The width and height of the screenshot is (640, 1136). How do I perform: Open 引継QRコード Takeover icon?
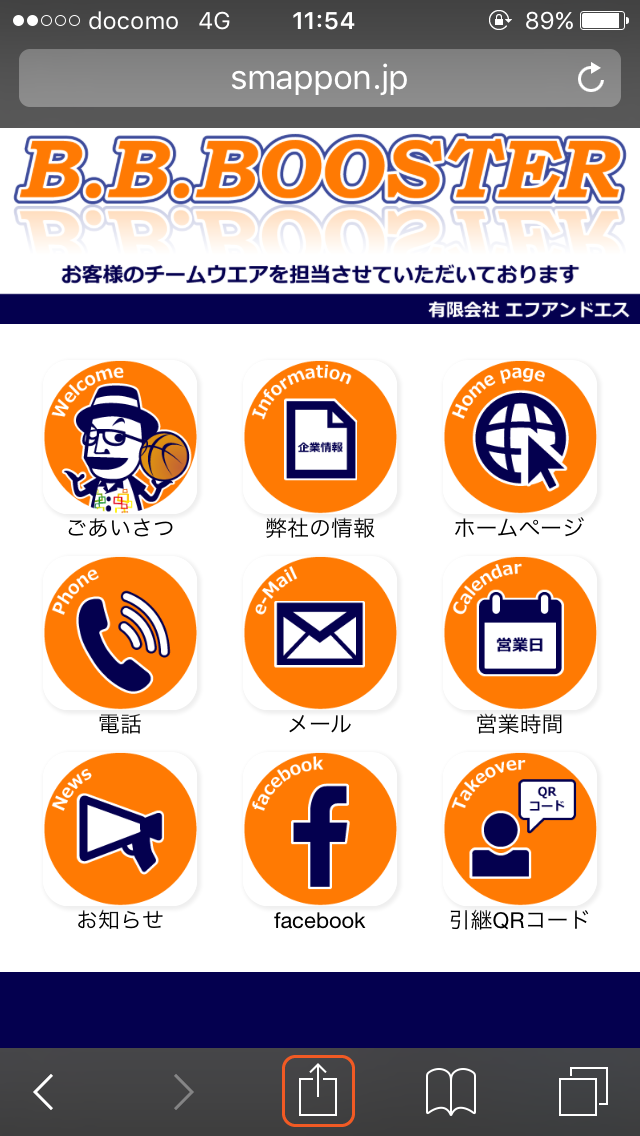coord(520,829)
